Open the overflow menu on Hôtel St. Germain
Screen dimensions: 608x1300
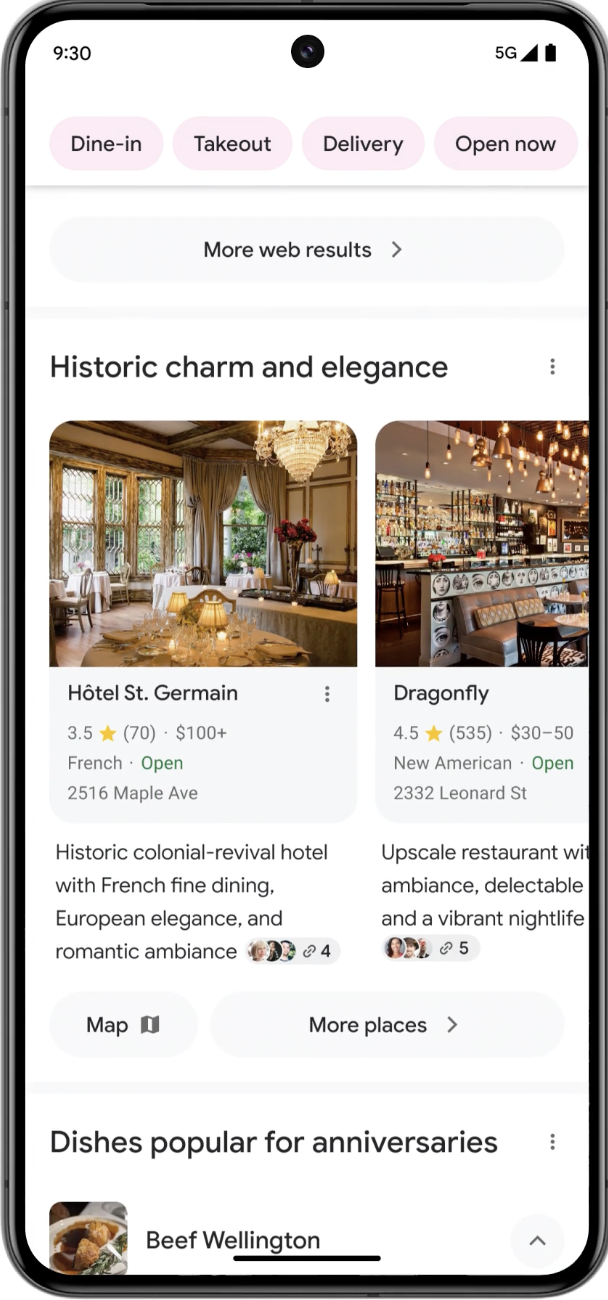click(x=326, y=694)
